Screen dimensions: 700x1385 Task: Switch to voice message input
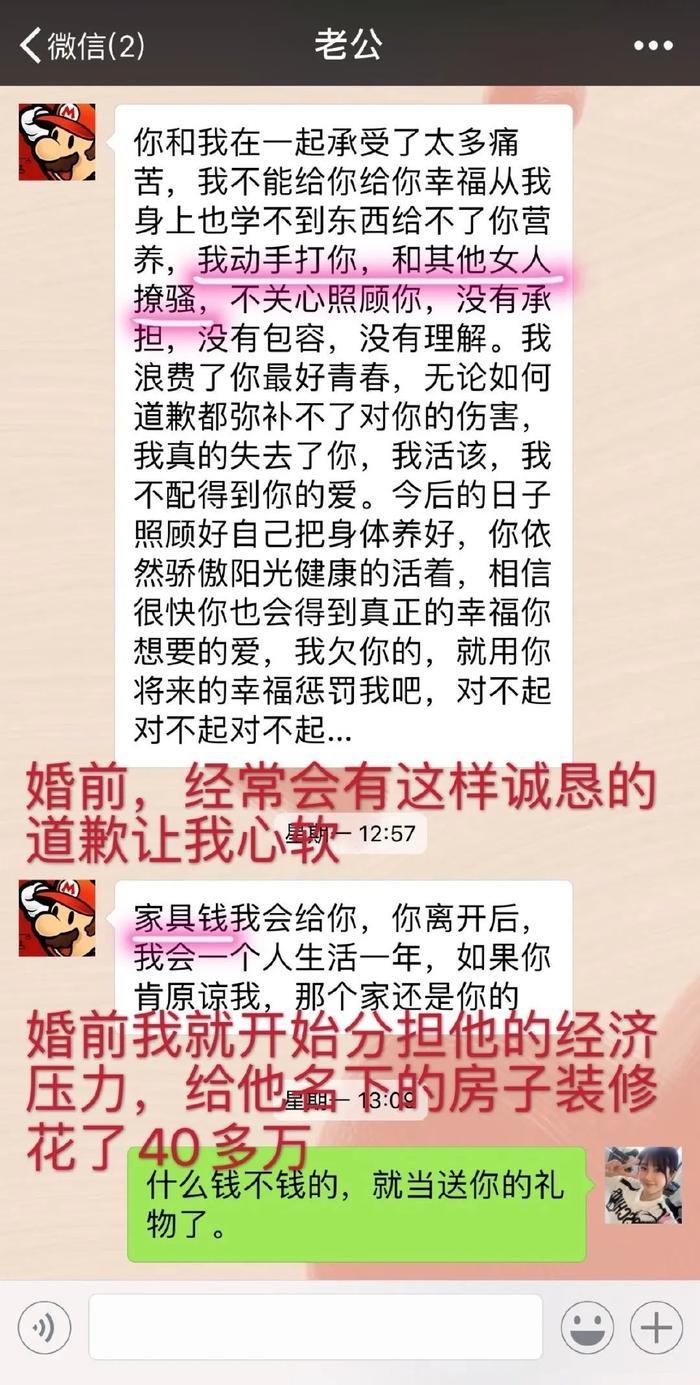pos(44,1327)
